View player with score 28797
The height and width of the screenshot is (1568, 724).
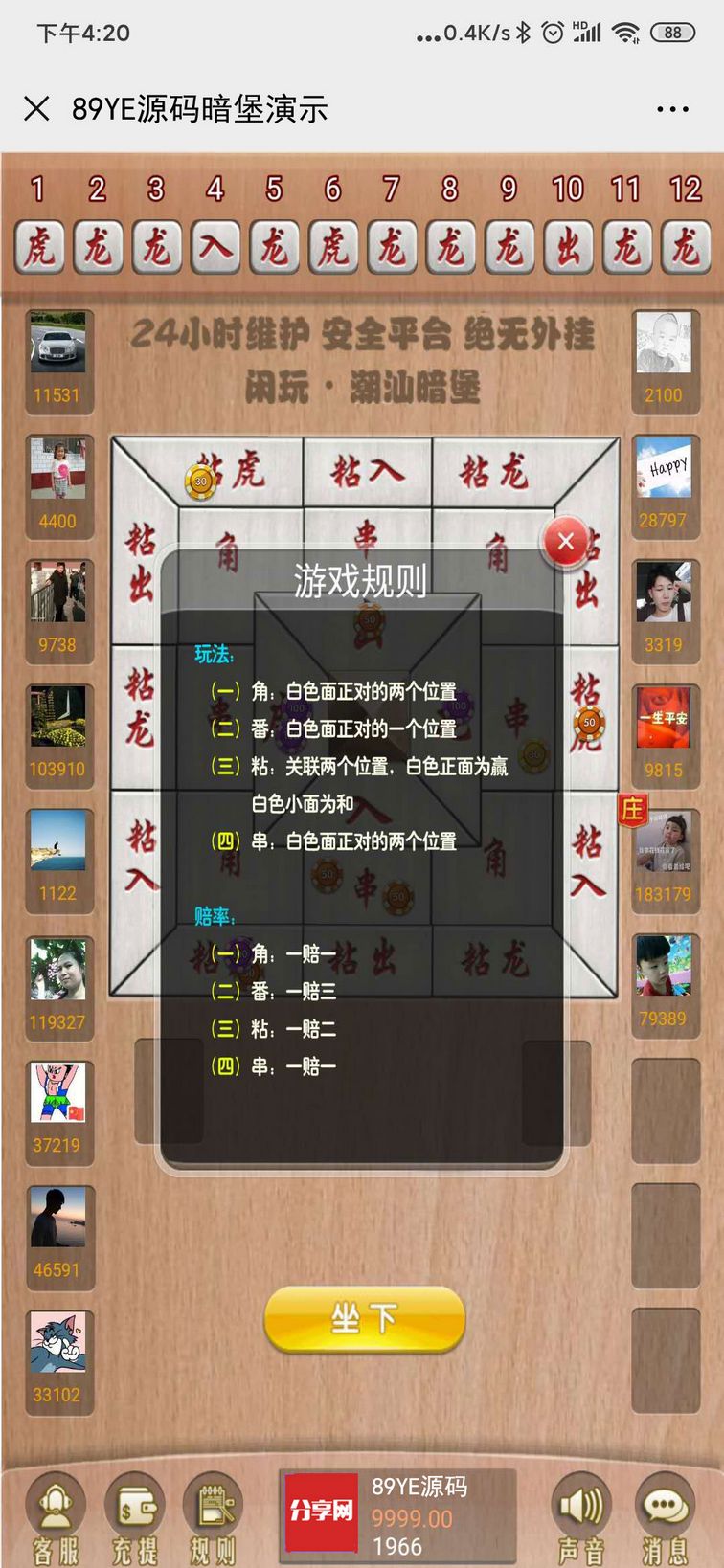pos(664,484)
